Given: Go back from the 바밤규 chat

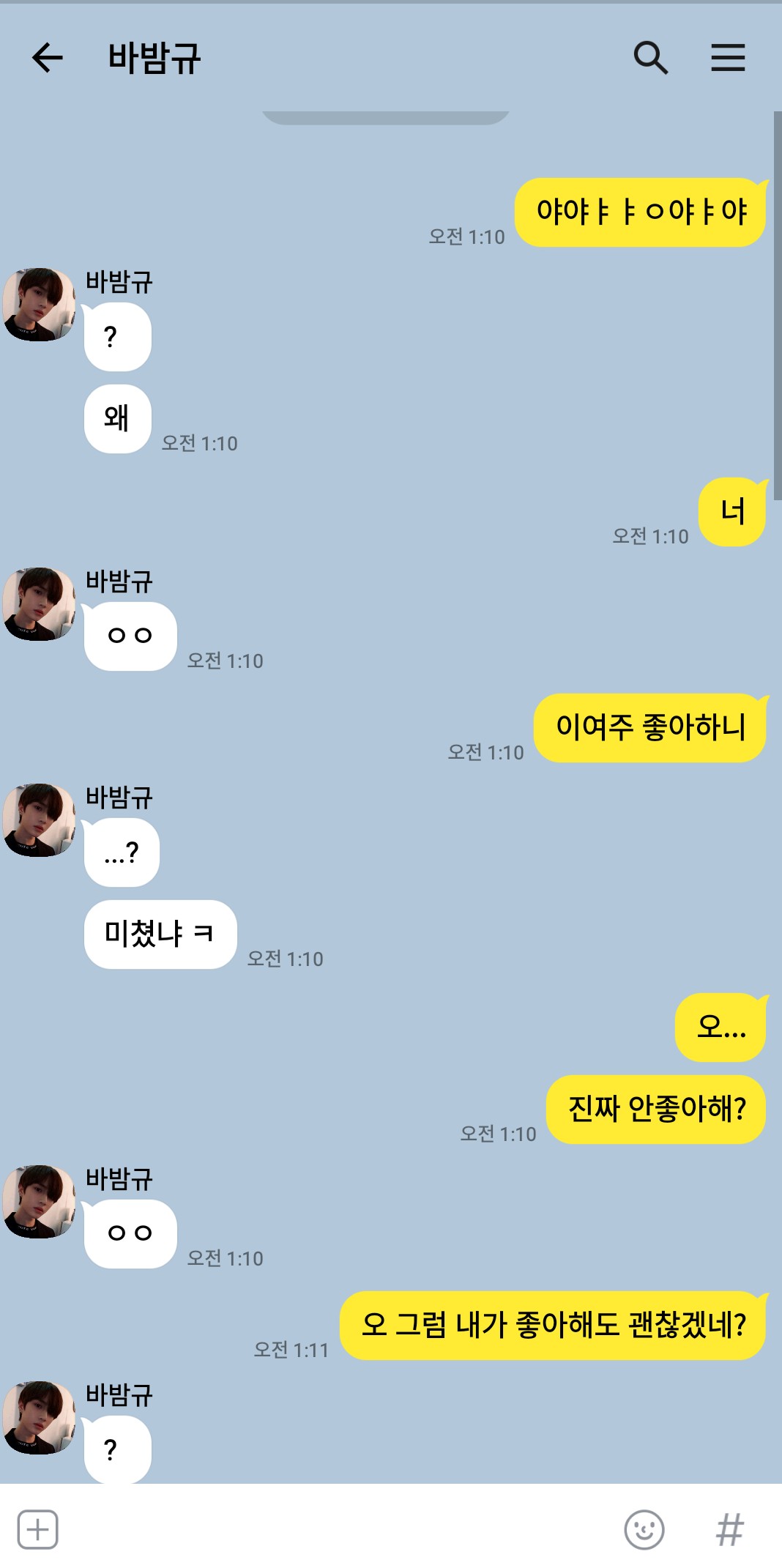Looking at the screenshot, I should point(48,58).
